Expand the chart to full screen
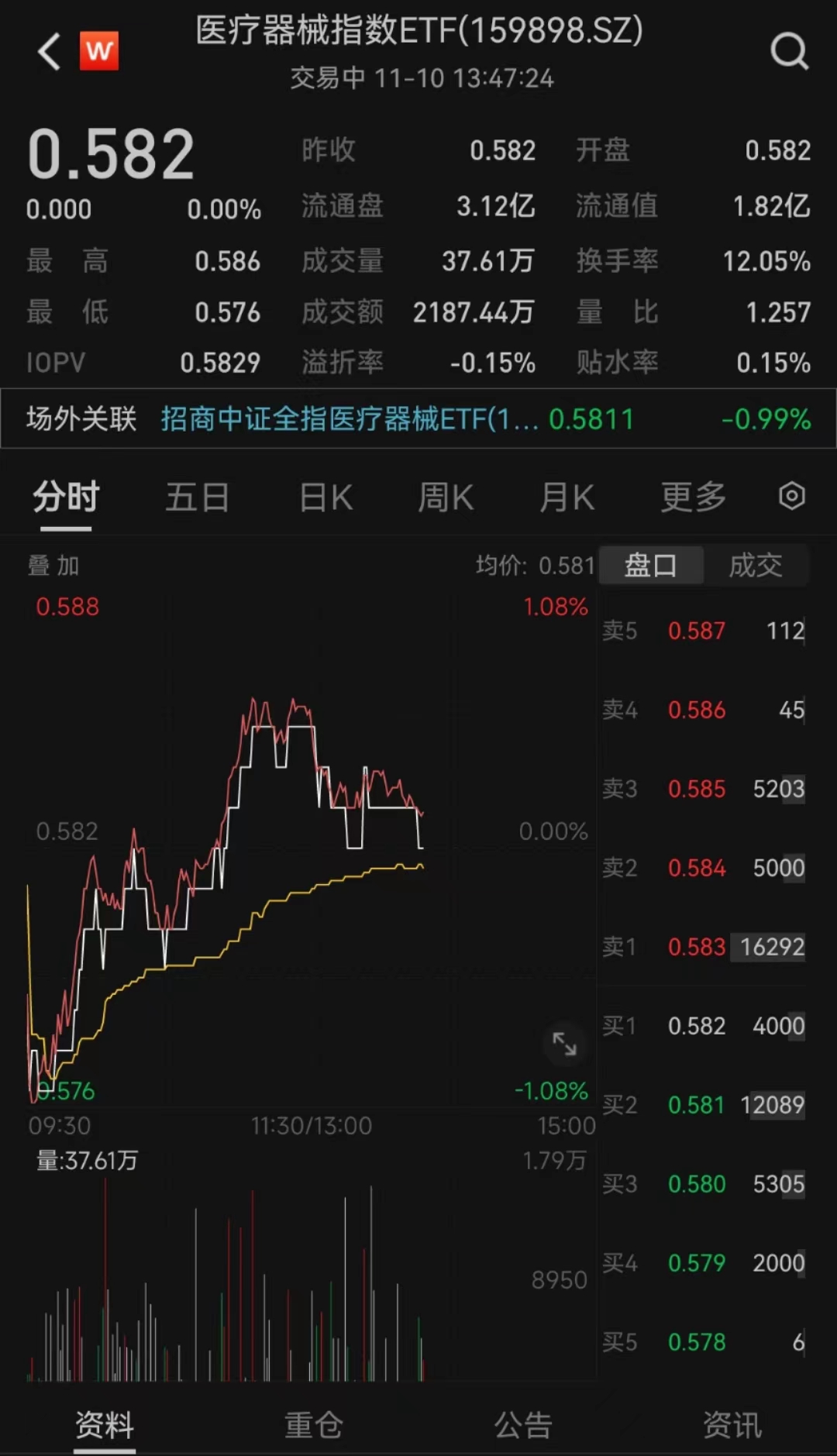 click(564, 1044)
